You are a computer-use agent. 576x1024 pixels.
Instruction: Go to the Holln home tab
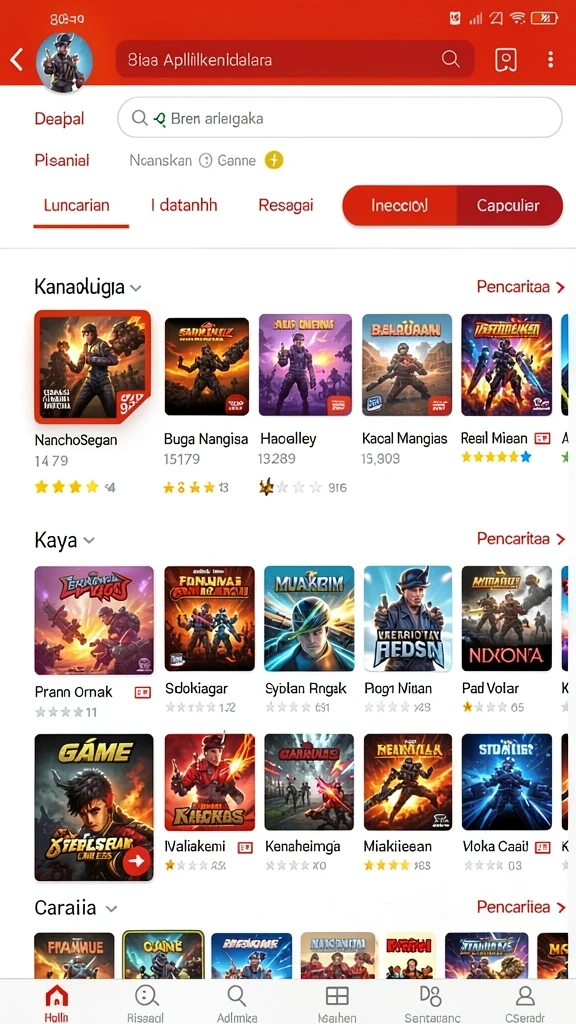[x=56, y=1002]
